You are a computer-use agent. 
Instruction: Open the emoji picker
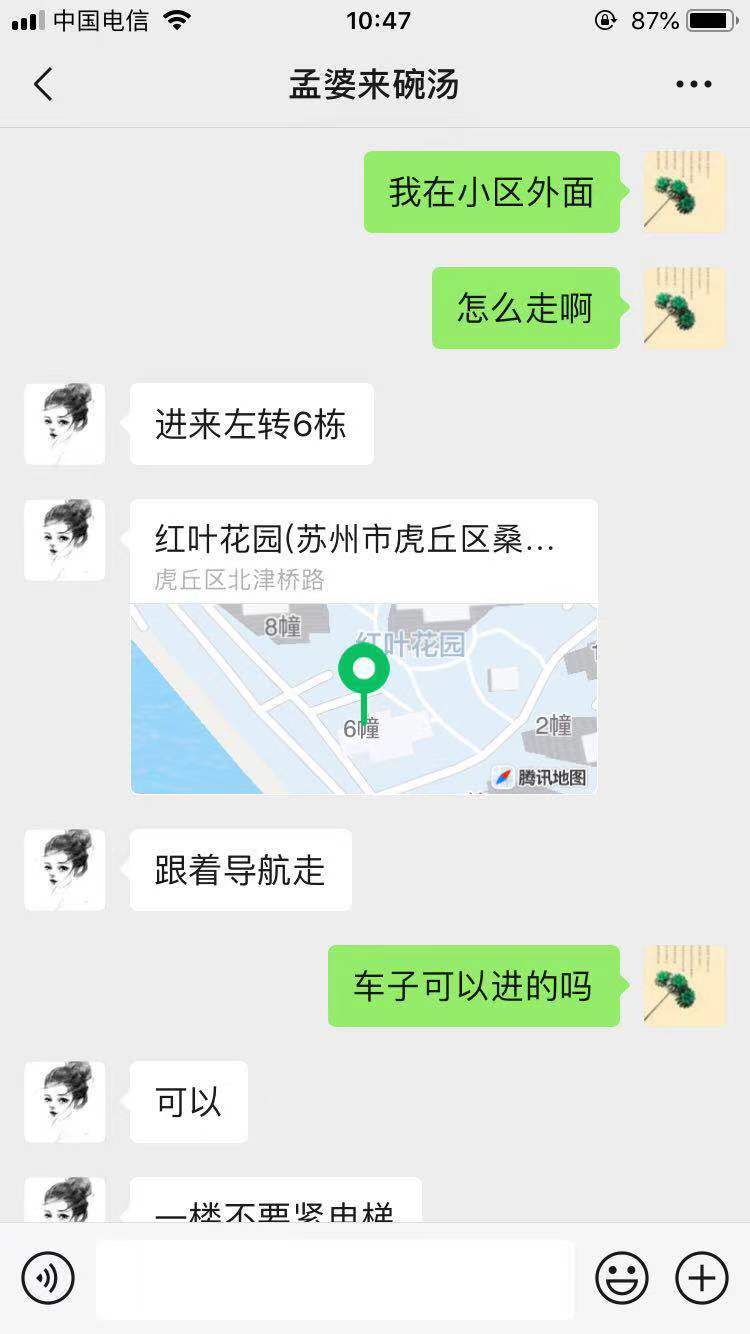click(622, 1278)
